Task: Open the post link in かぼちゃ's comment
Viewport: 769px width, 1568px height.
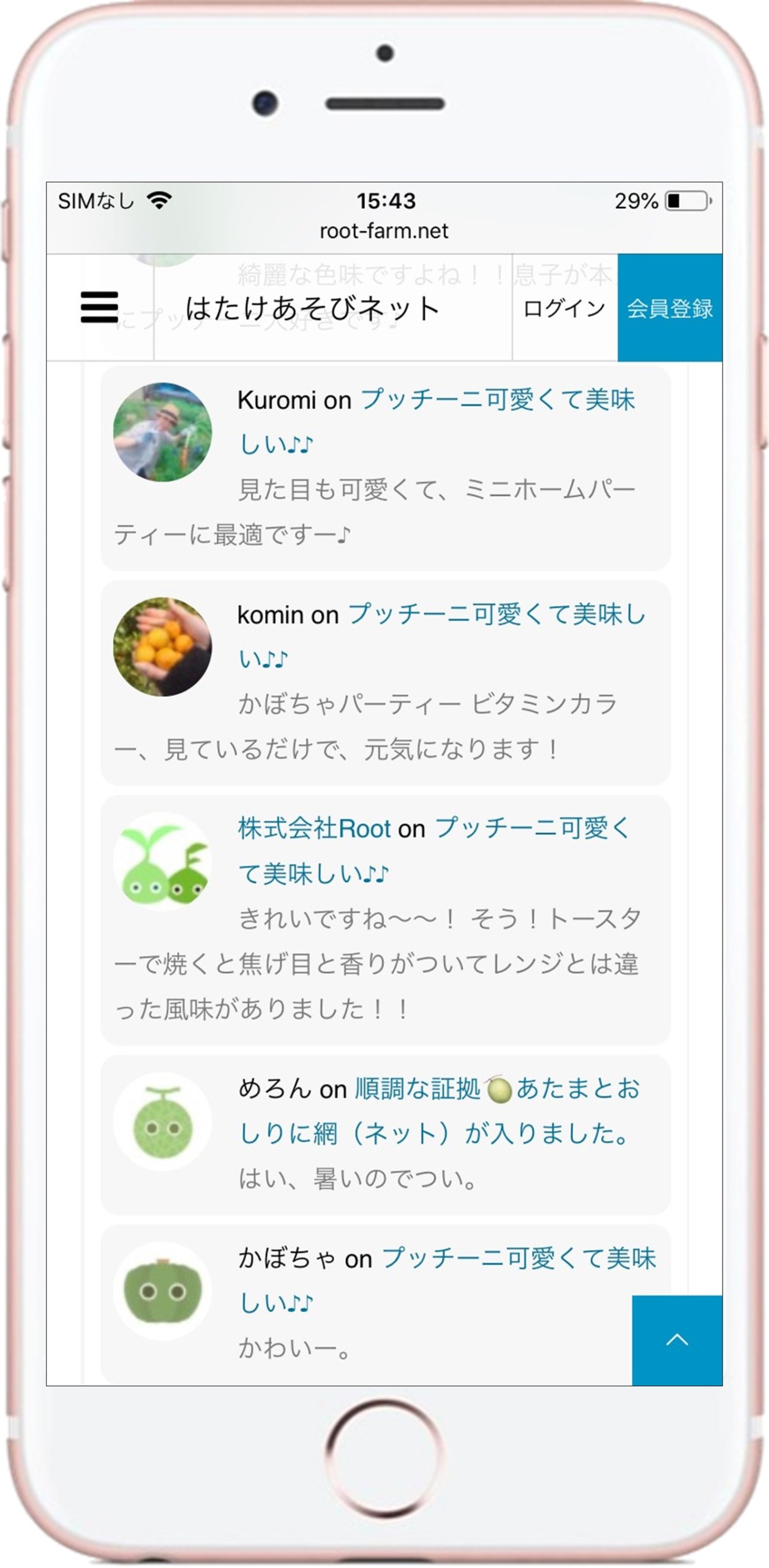Action: [518, 1258]
